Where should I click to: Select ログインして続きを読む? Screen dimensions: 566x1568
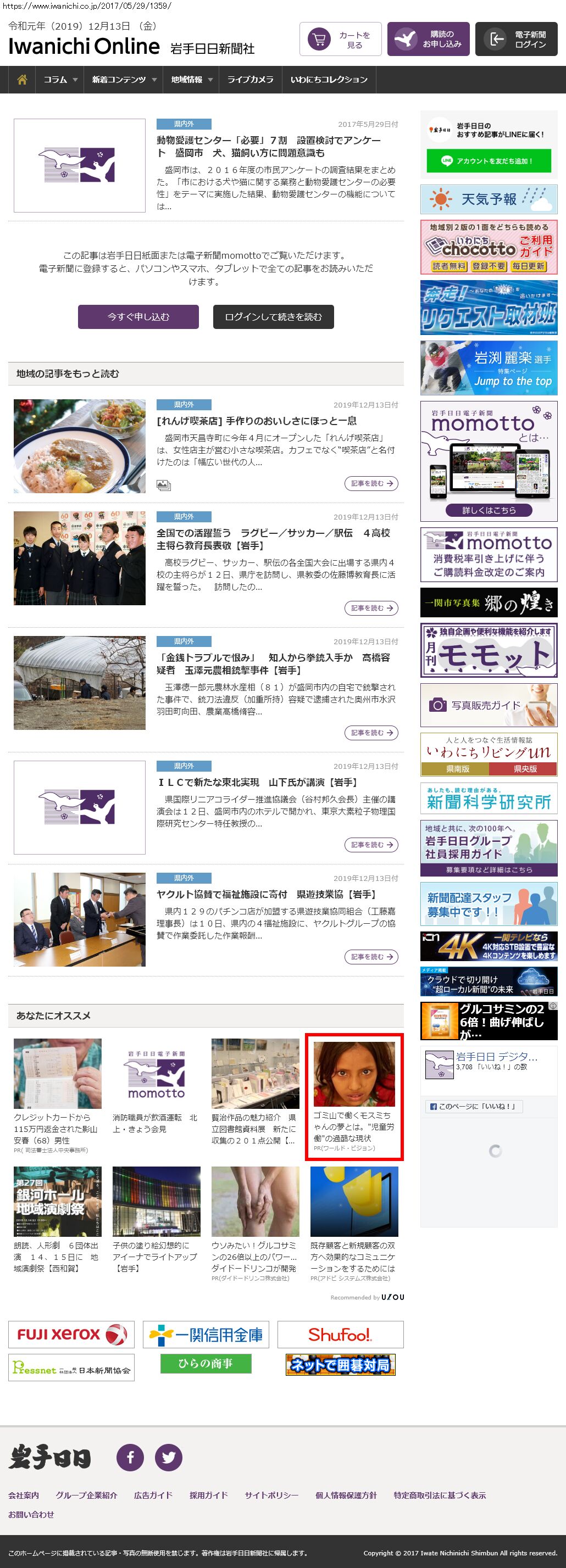[x=273, y=317]
